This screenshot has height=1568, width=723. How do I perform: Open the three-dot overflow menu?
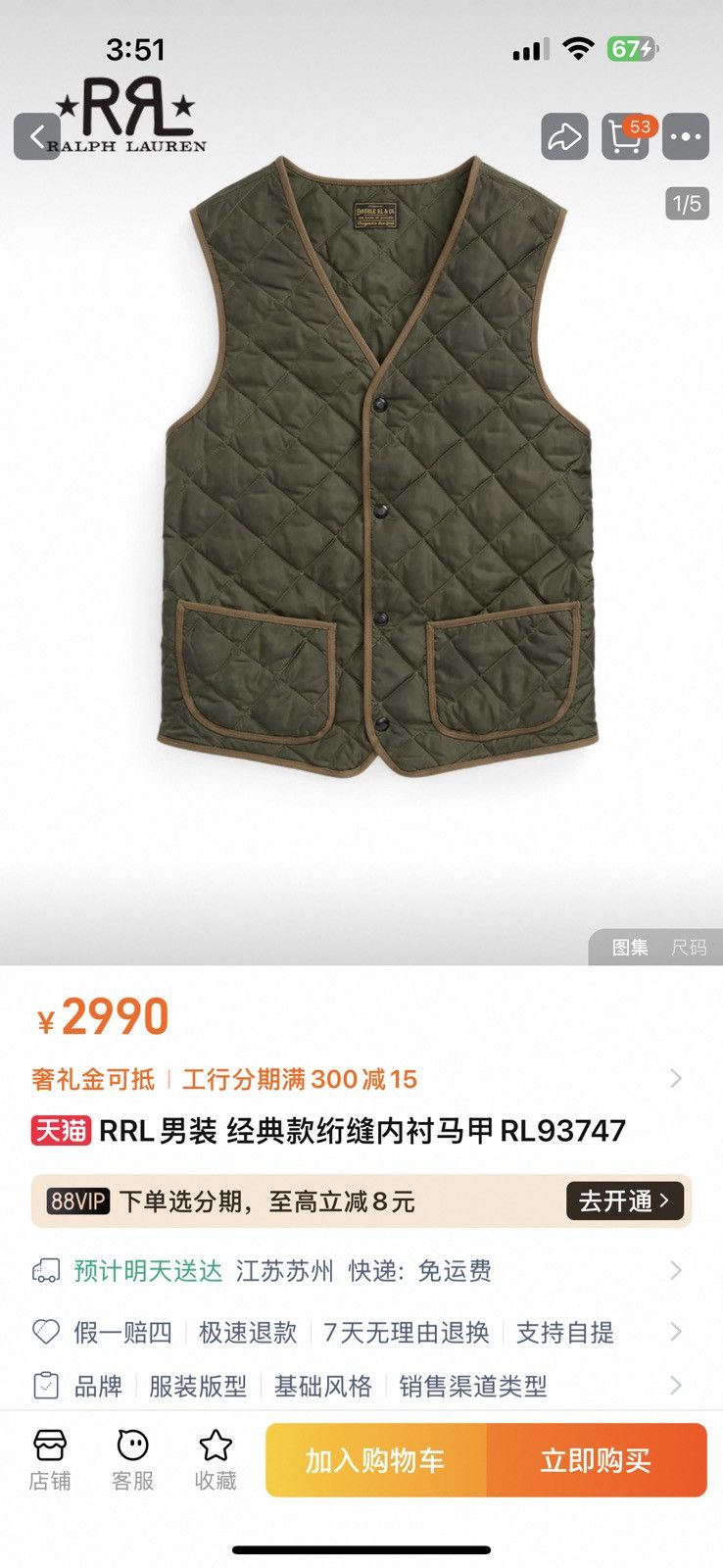(x=685, y=137)
